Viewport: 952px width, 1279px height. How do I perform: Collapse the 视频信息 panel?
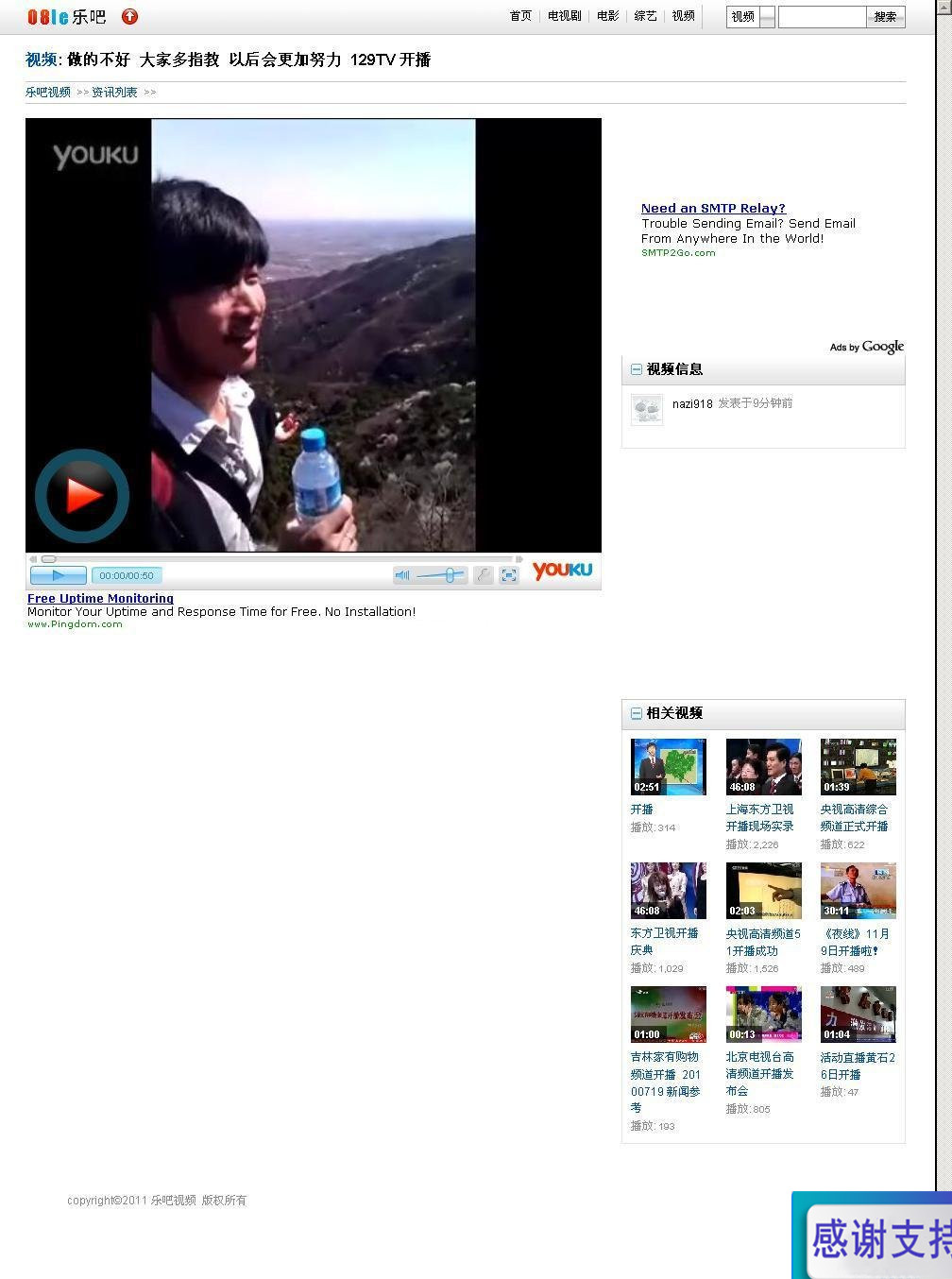pos(637,369)
